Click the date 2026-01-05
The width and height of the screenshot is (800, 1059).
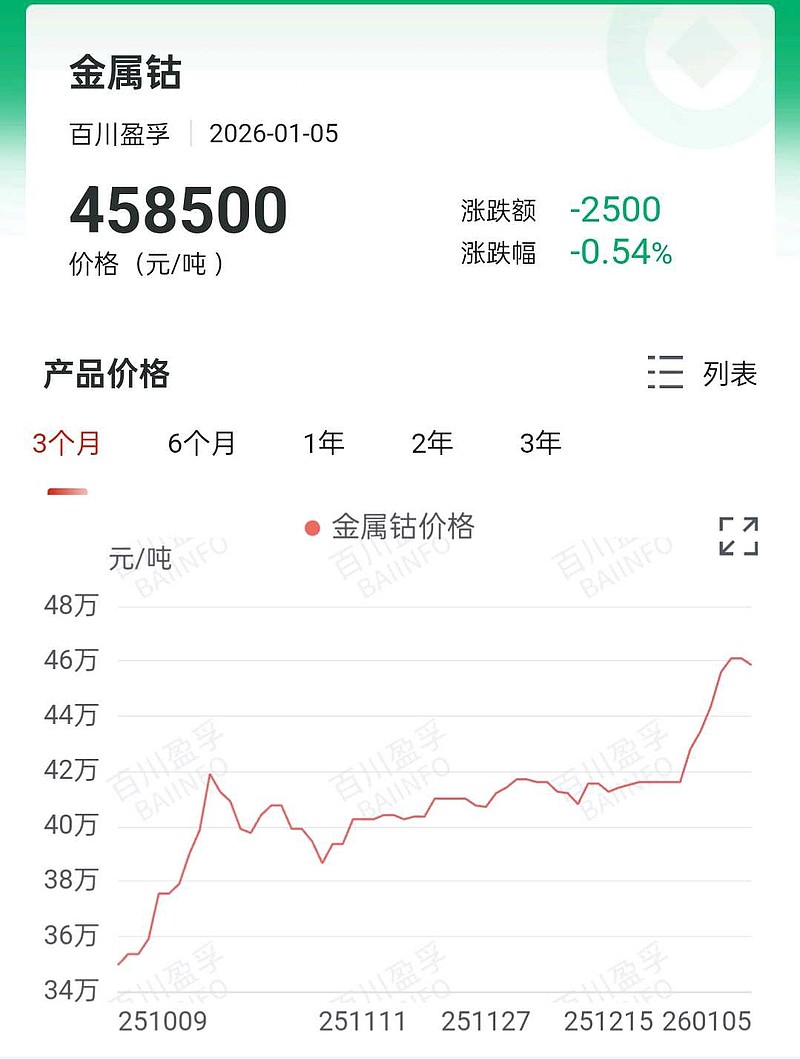coord(274,134)
